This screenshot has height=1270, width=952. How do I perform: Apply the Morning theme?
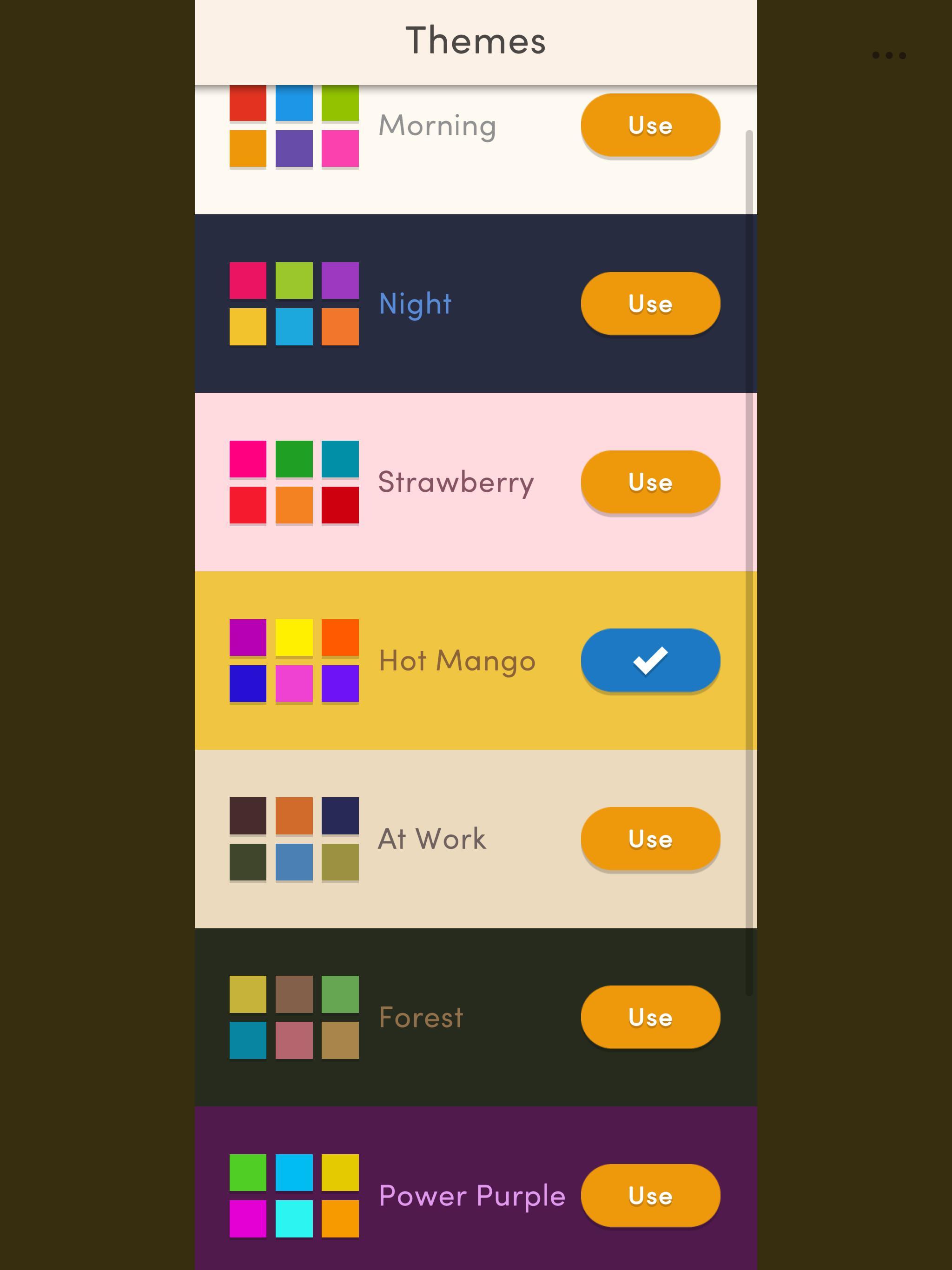(x=650, y=125)
